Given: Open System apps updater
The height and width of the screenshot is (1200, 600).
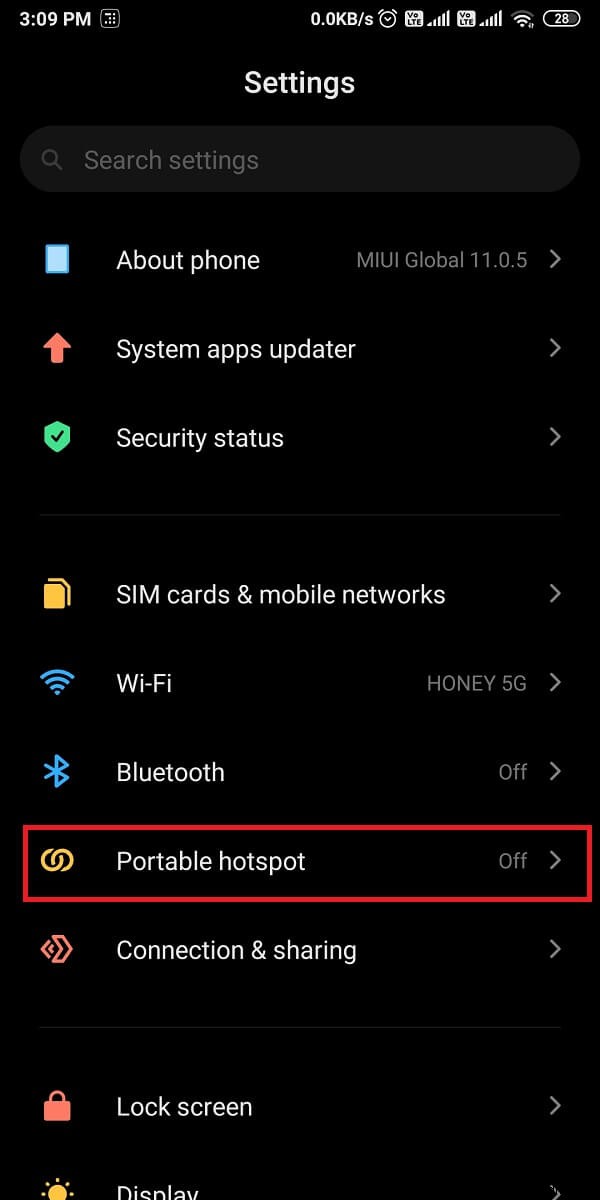Looking at the screenshot, I should pos(300,349).
